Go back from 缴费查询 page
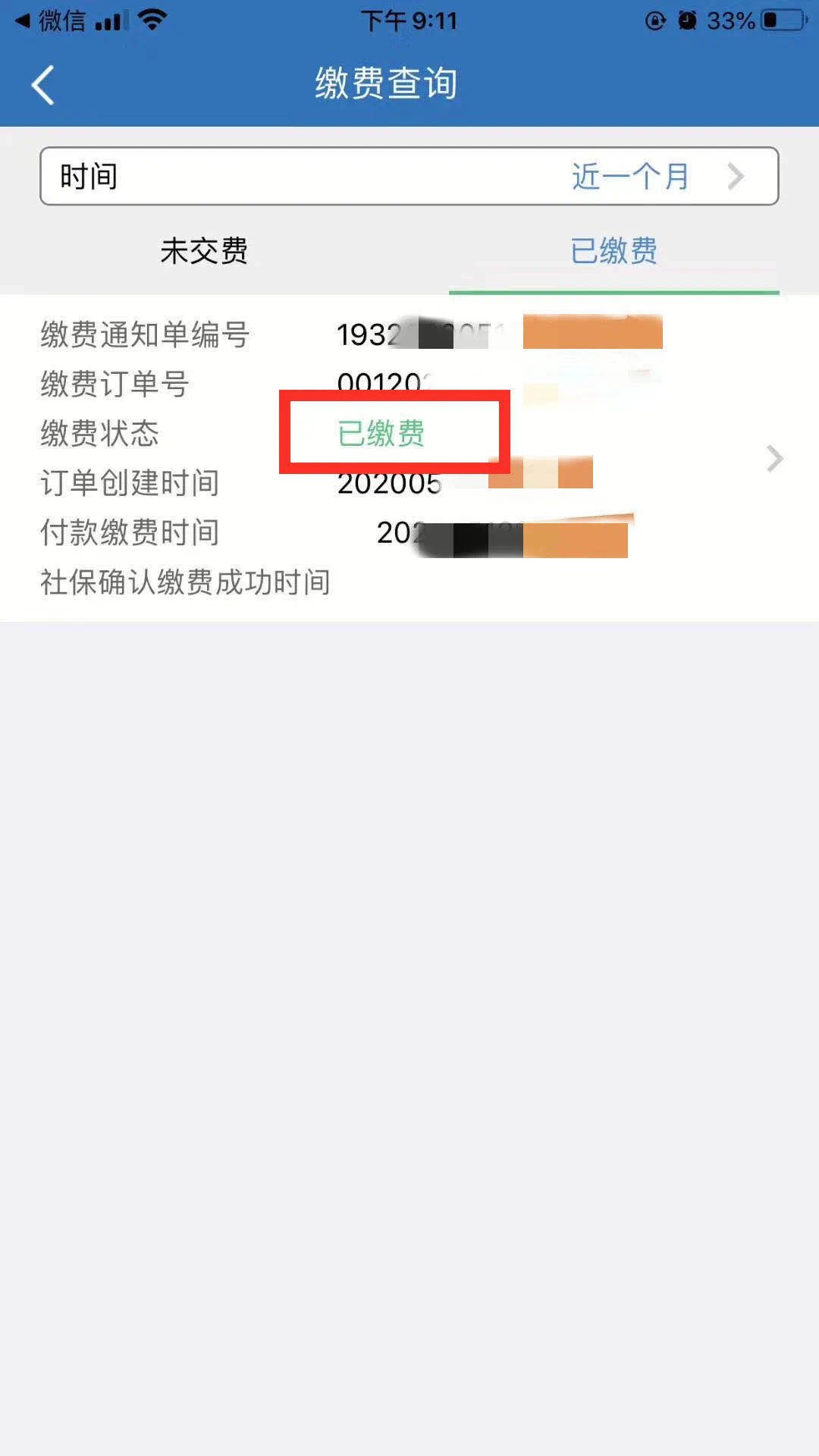819x1456 pixels. (x=43, y=84)
